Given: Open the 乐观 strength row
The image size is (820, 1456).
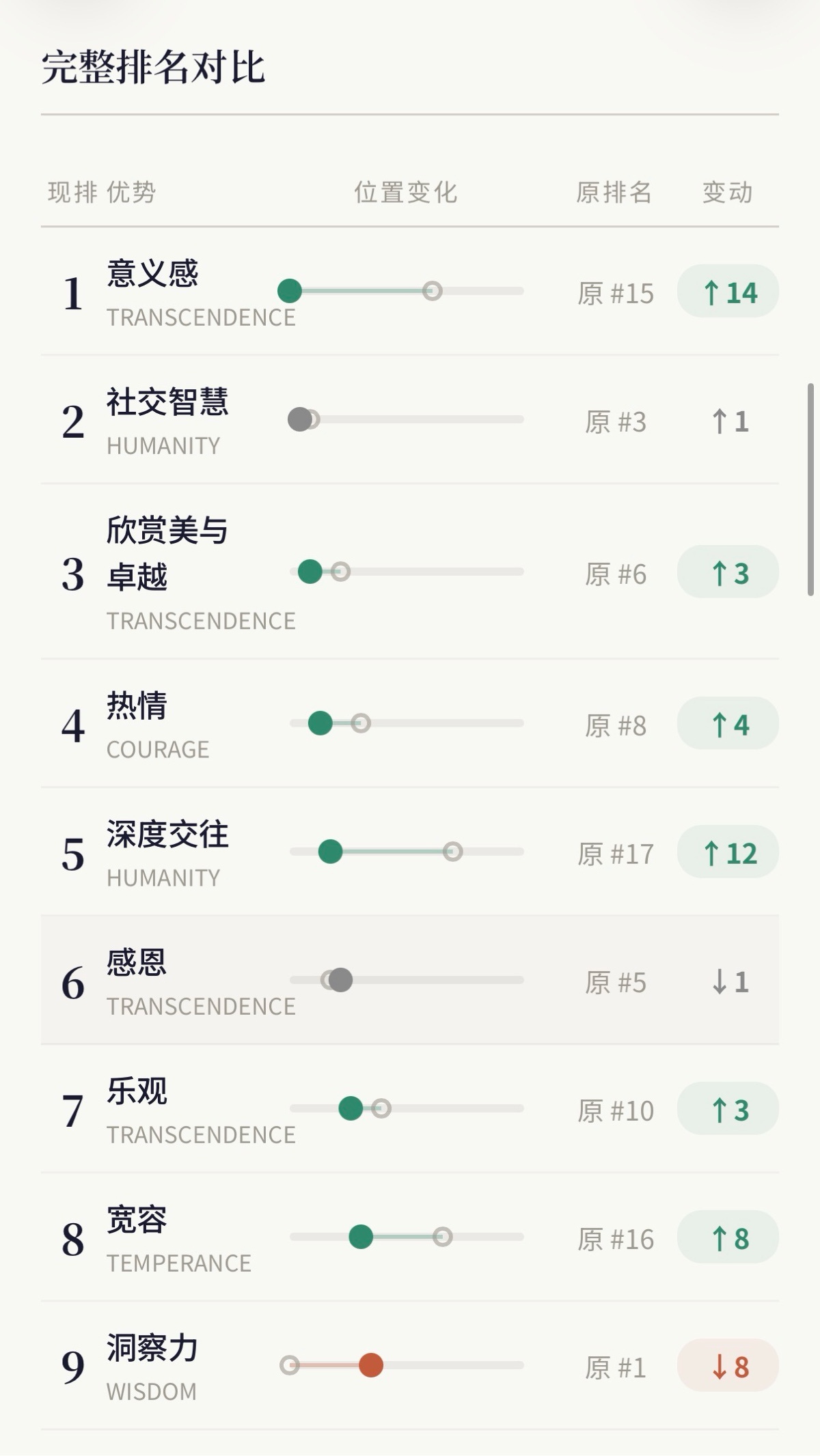Looking at the screenshot, I should tap(410, 1109).
